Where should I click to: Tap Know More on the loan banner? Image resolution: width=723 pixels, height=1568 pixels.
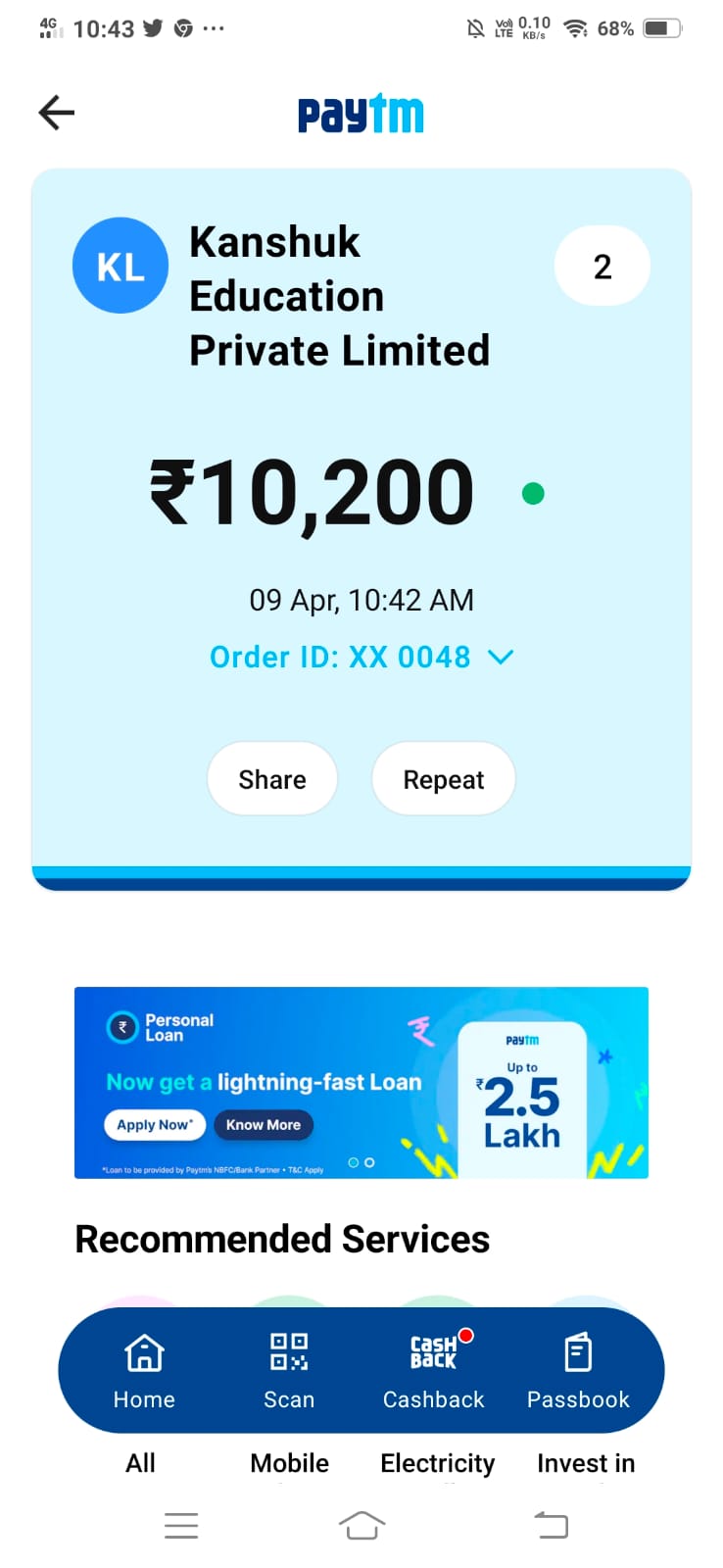[264, 1125]
